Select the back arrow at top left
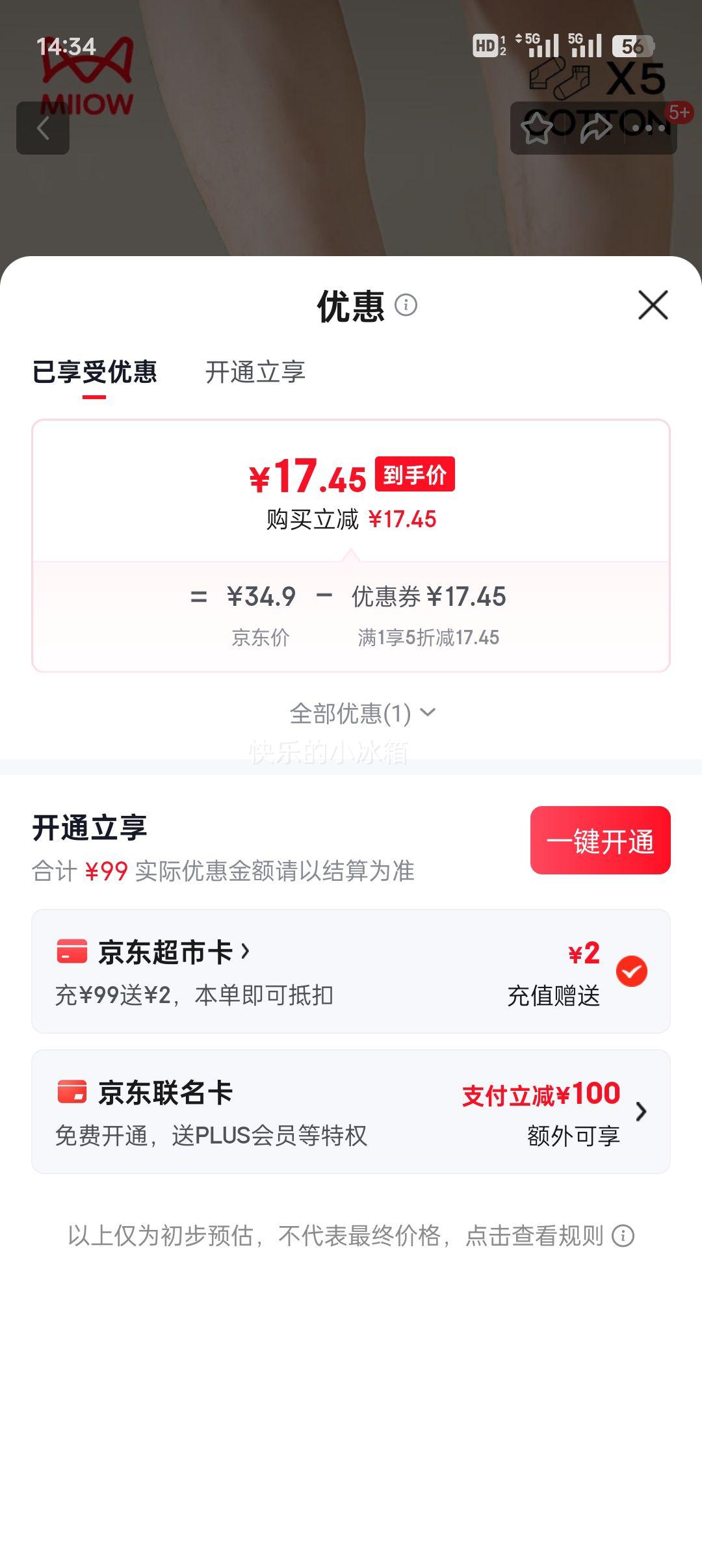The width and height of the screenshot is (702, 1568). [43, 127]
